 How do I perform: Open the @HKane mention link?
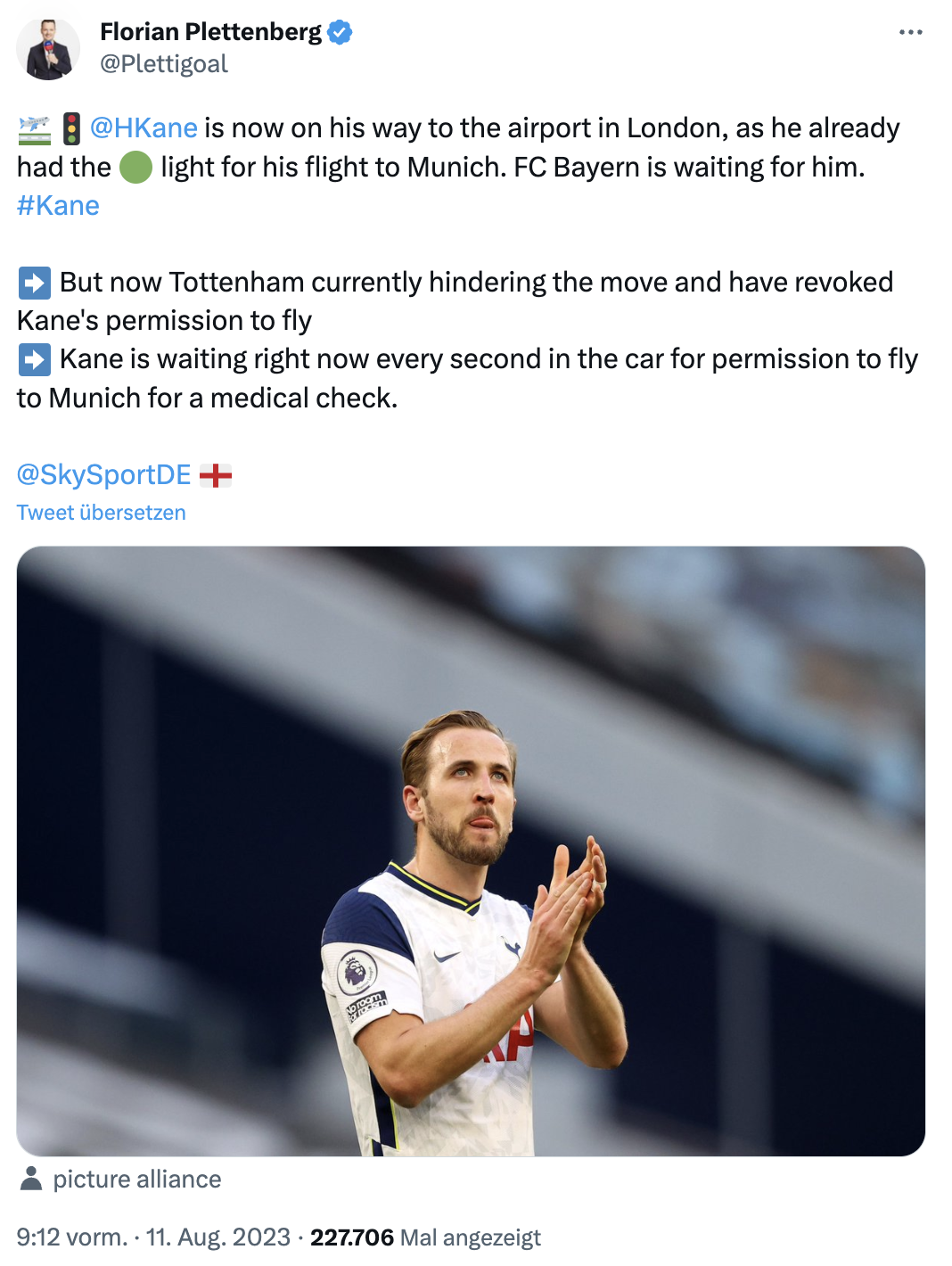144,128
